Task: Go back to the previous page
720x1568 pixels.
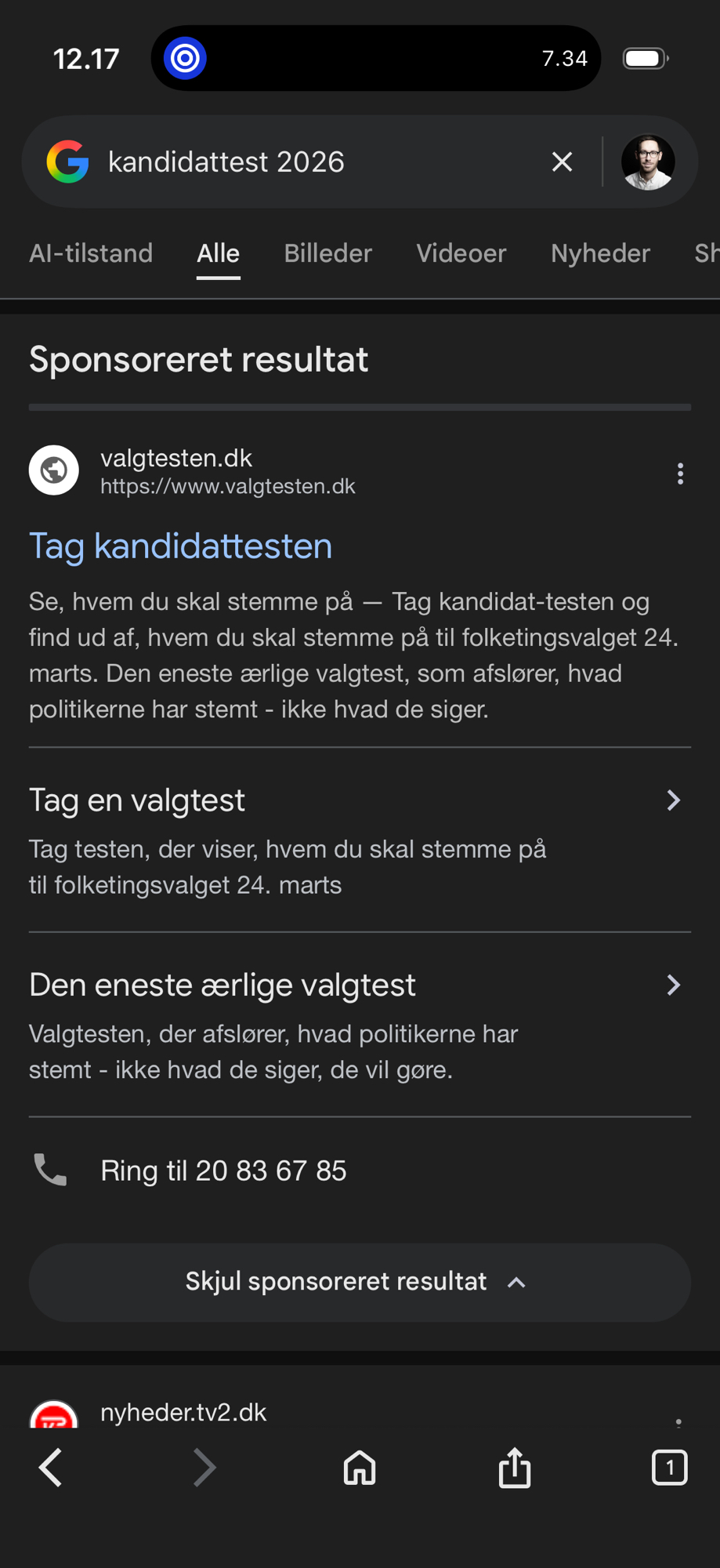Action: [x=51, y=1468]
